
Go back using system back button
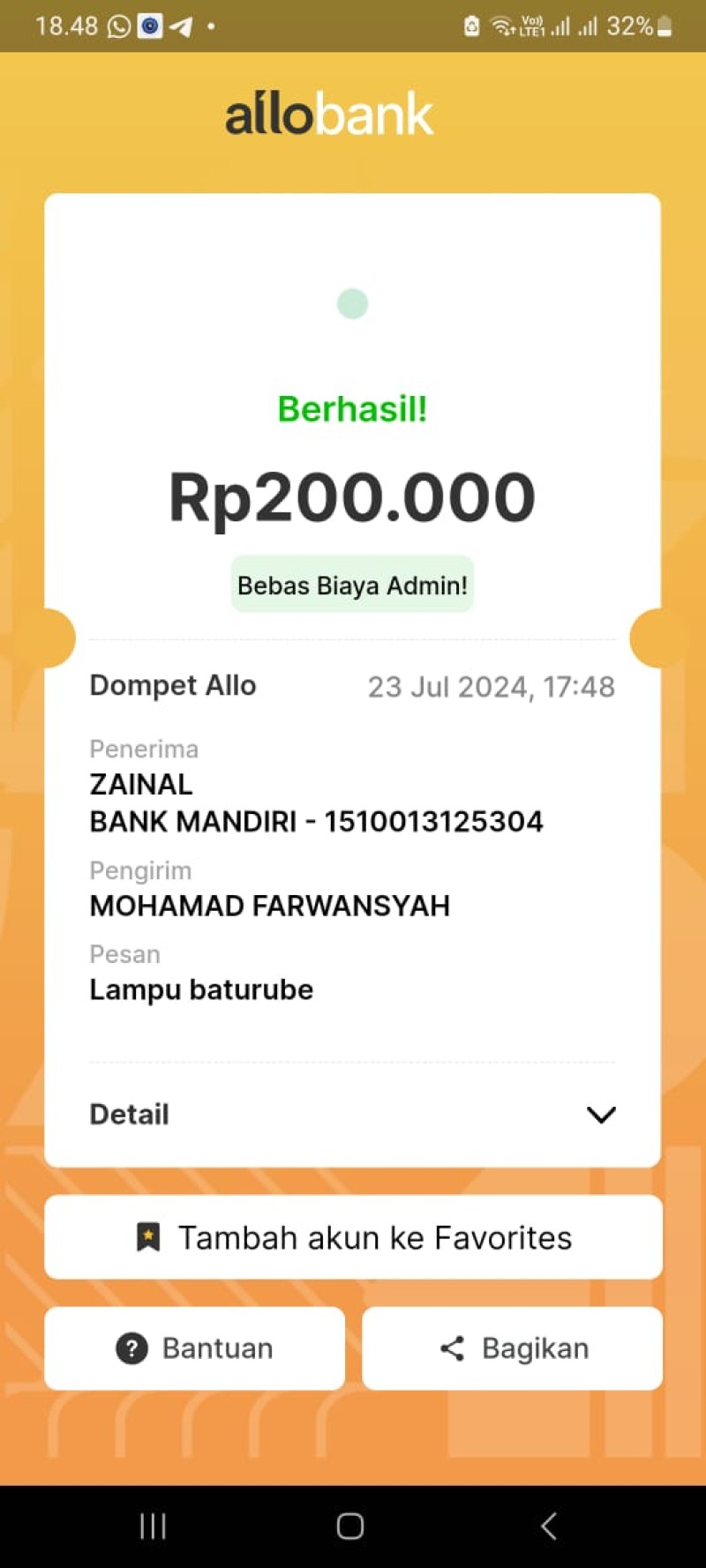(x=548, y=1526)
